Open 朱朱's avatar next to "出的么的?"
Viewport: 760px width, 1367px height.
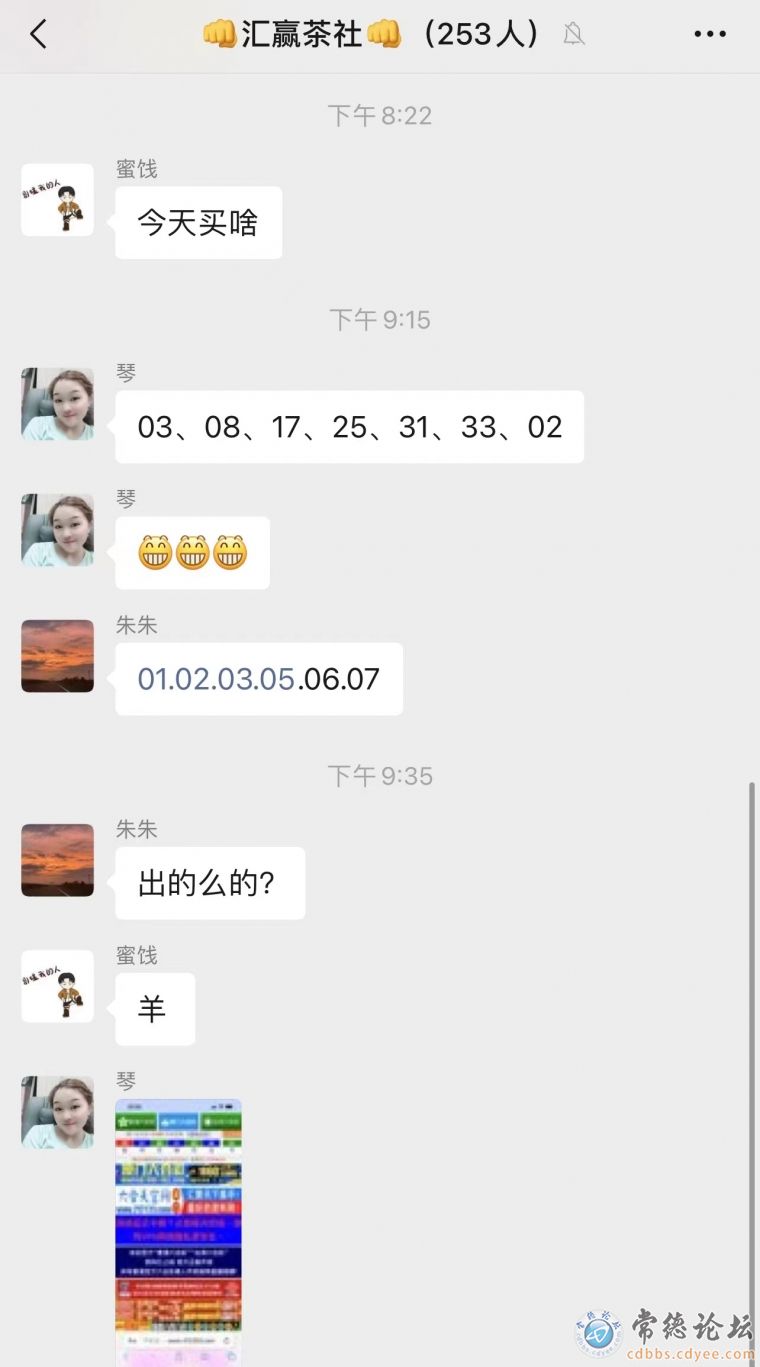pos(57,860)
